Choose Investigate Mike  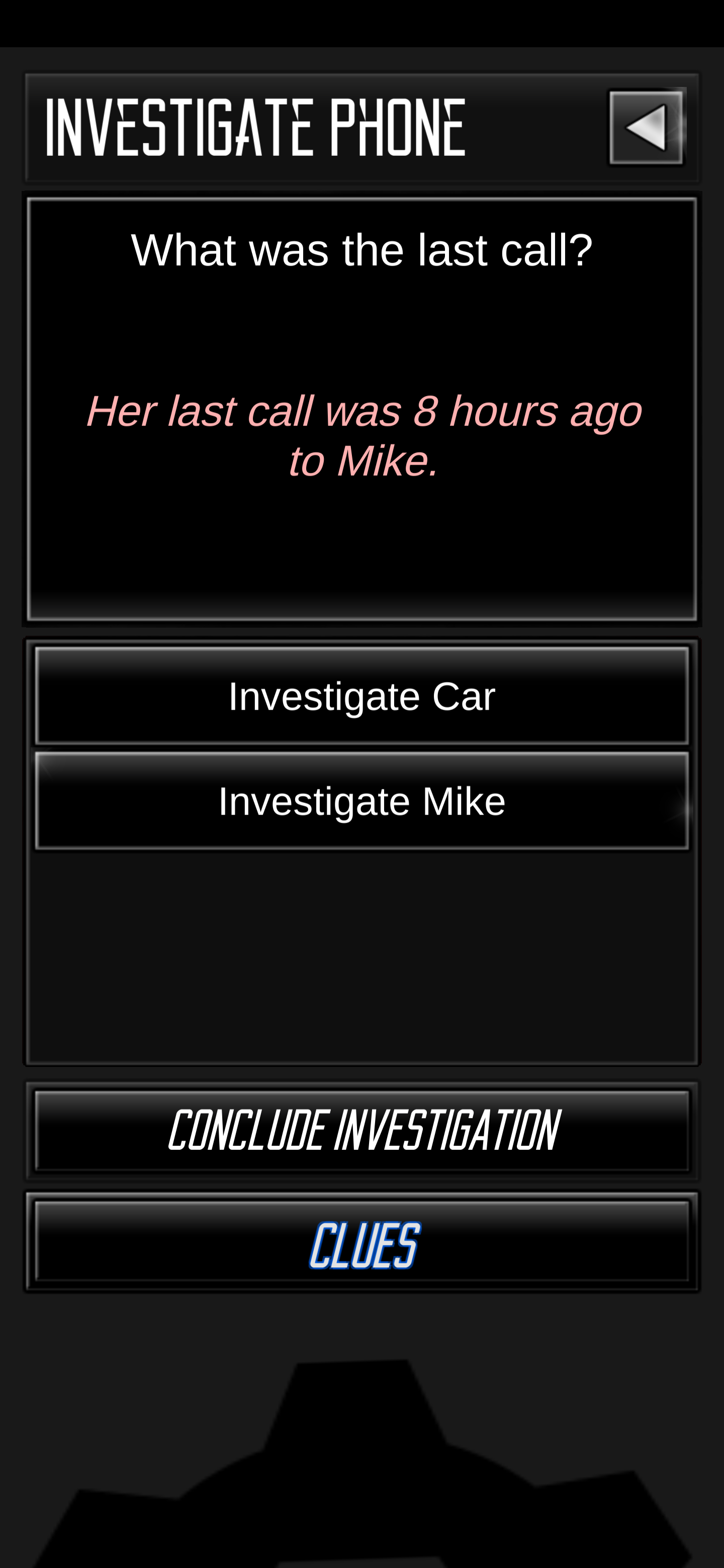coord(361,800)
